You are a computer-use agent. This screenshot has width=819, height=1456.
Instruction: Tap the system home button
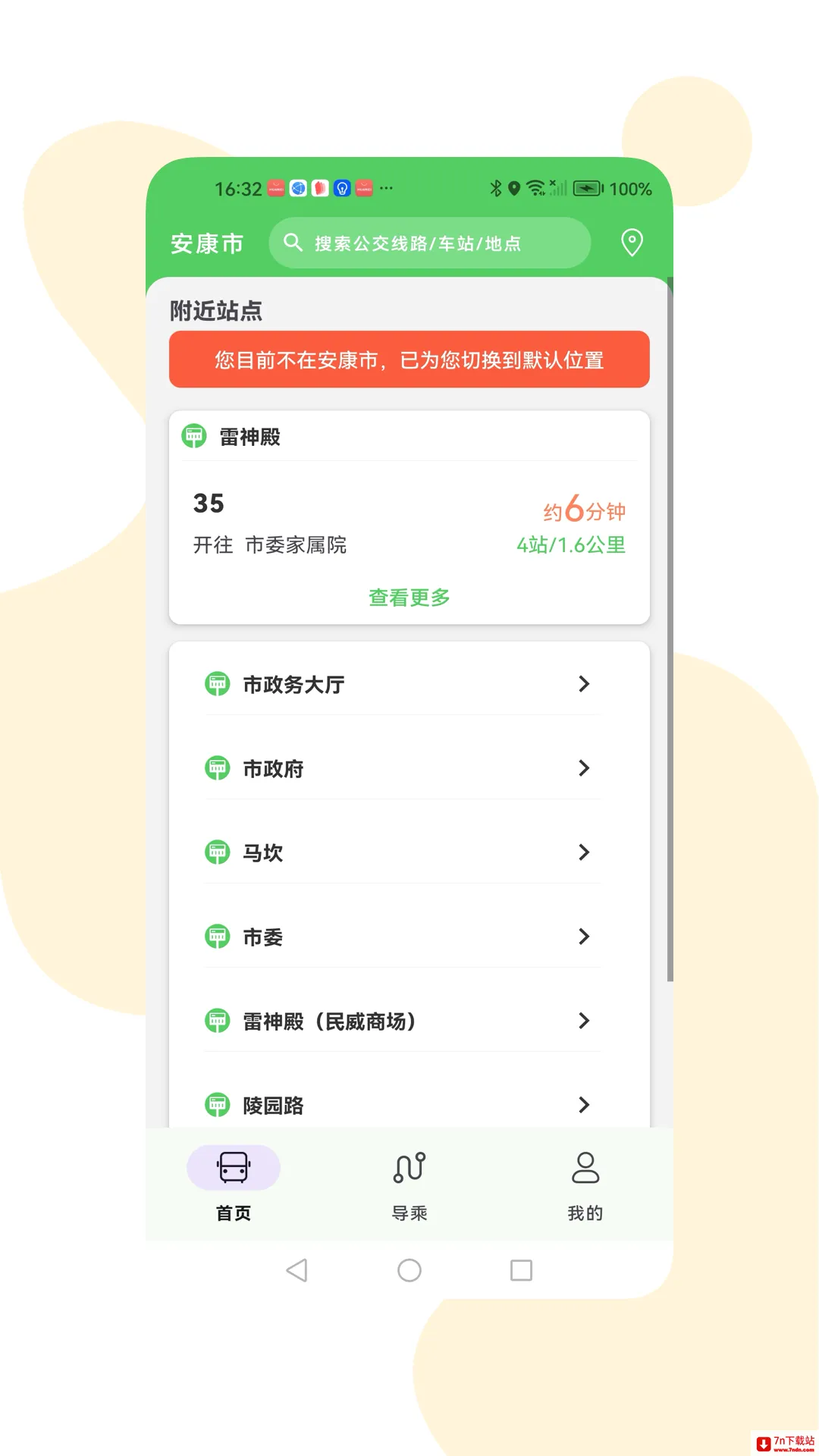tap(409, 1270)
